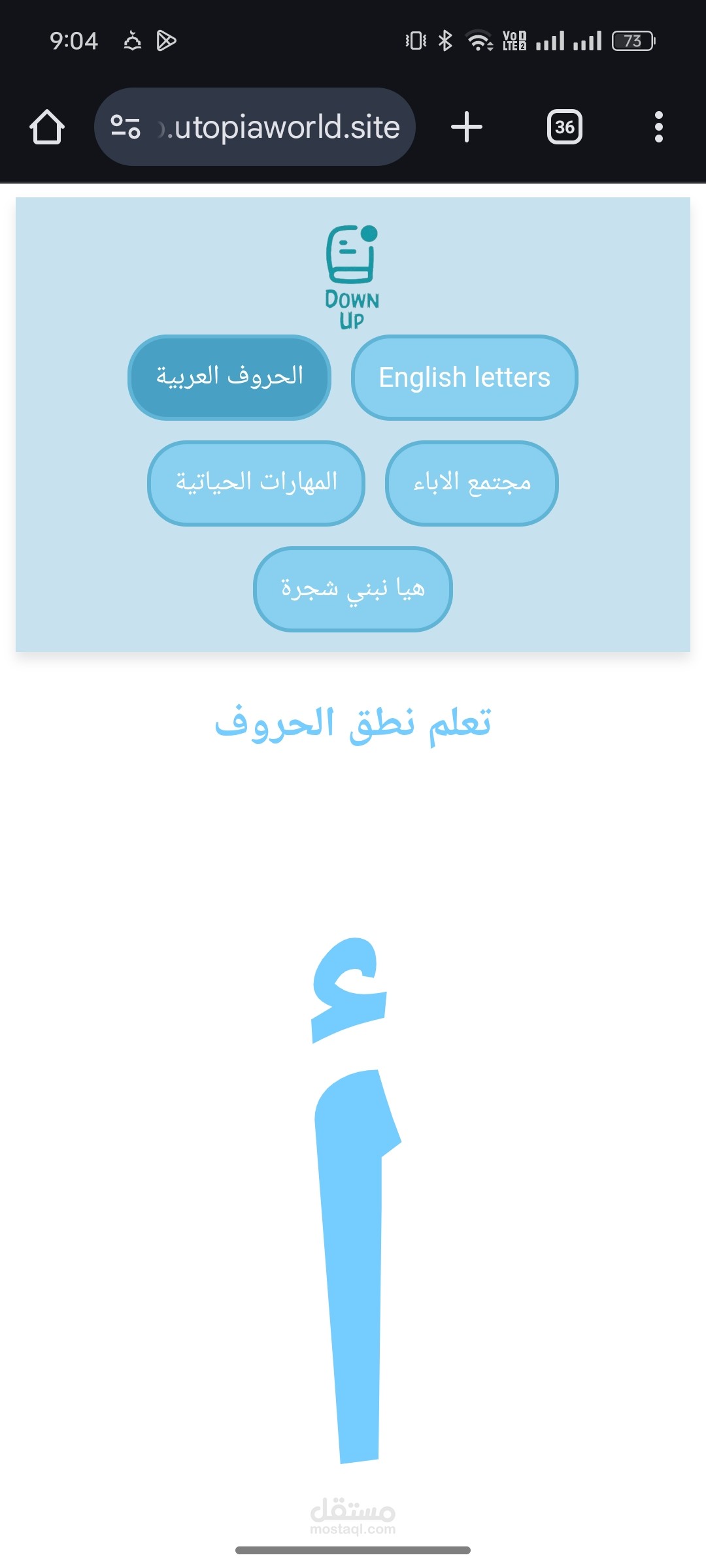Tap the Down Up logo
The width and height of the screenshot is (706, 1568).
[x=352, y=277]
